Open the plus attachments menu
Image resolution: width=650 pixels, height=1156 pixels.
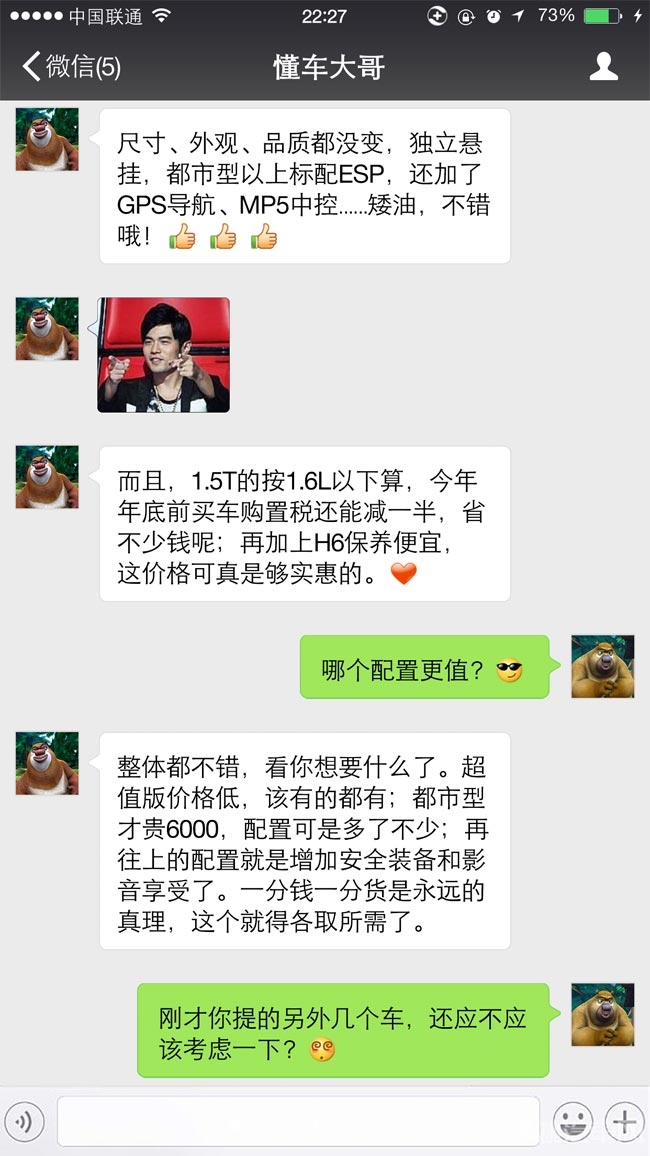click(625, 1121)
